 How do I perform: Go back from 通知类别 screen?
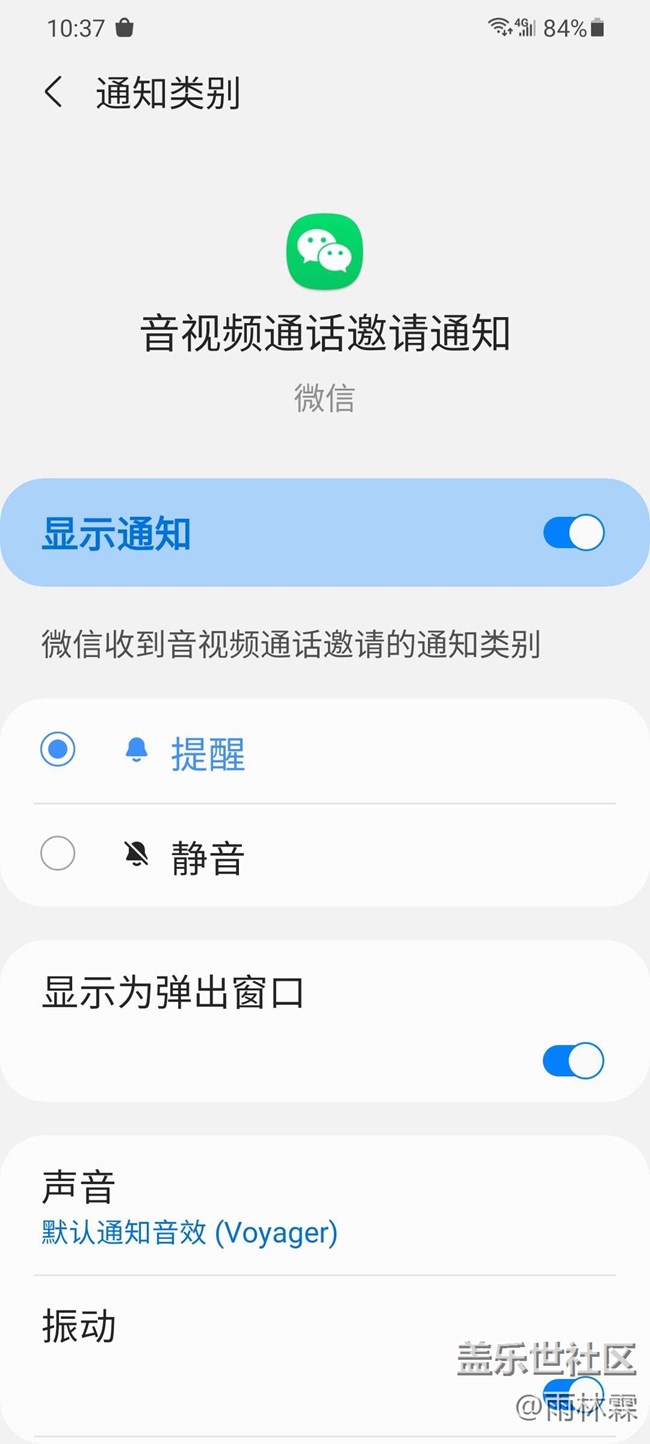54,93
